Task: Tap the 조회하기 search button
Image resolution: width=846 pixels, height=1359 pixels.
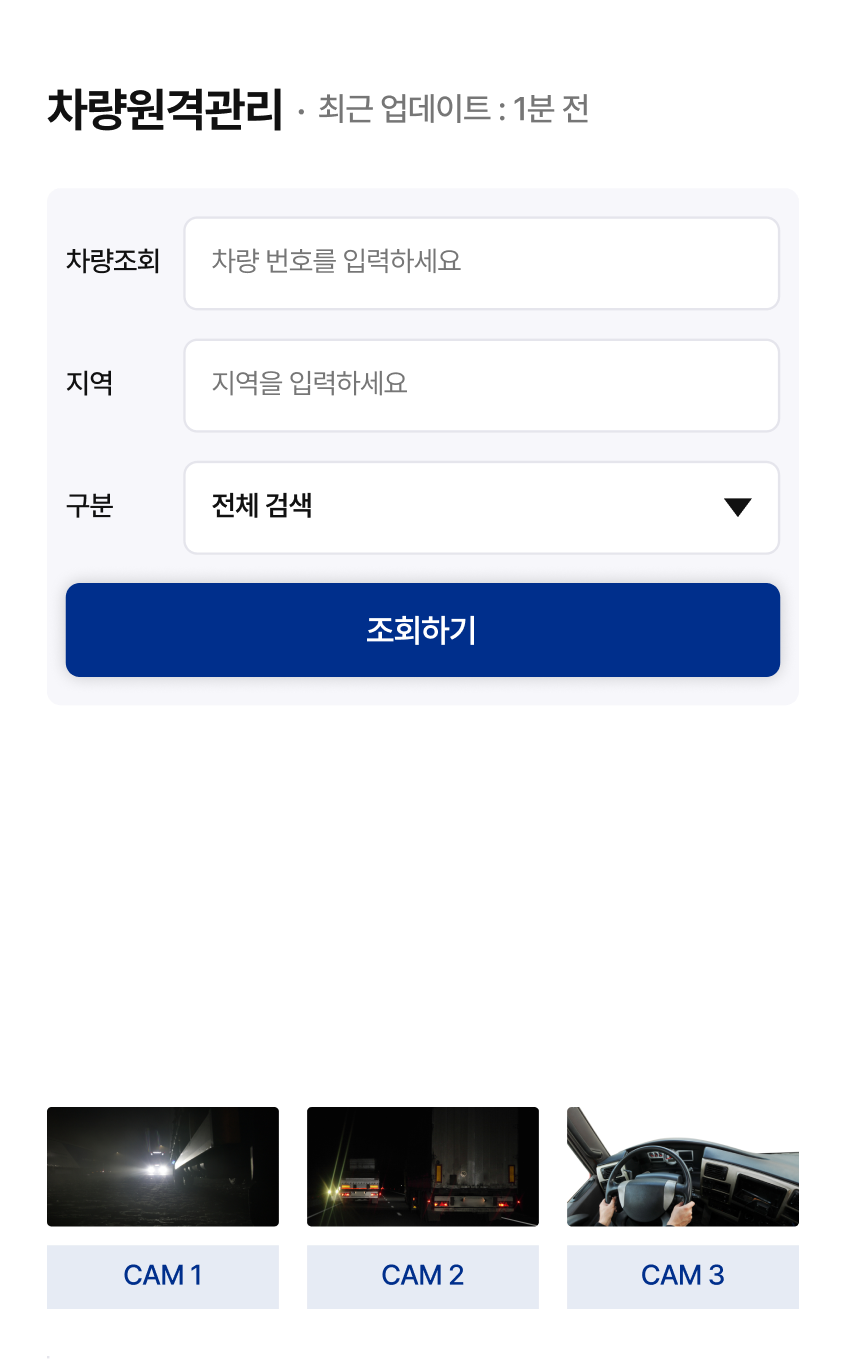Action: (x=422, y=630)
